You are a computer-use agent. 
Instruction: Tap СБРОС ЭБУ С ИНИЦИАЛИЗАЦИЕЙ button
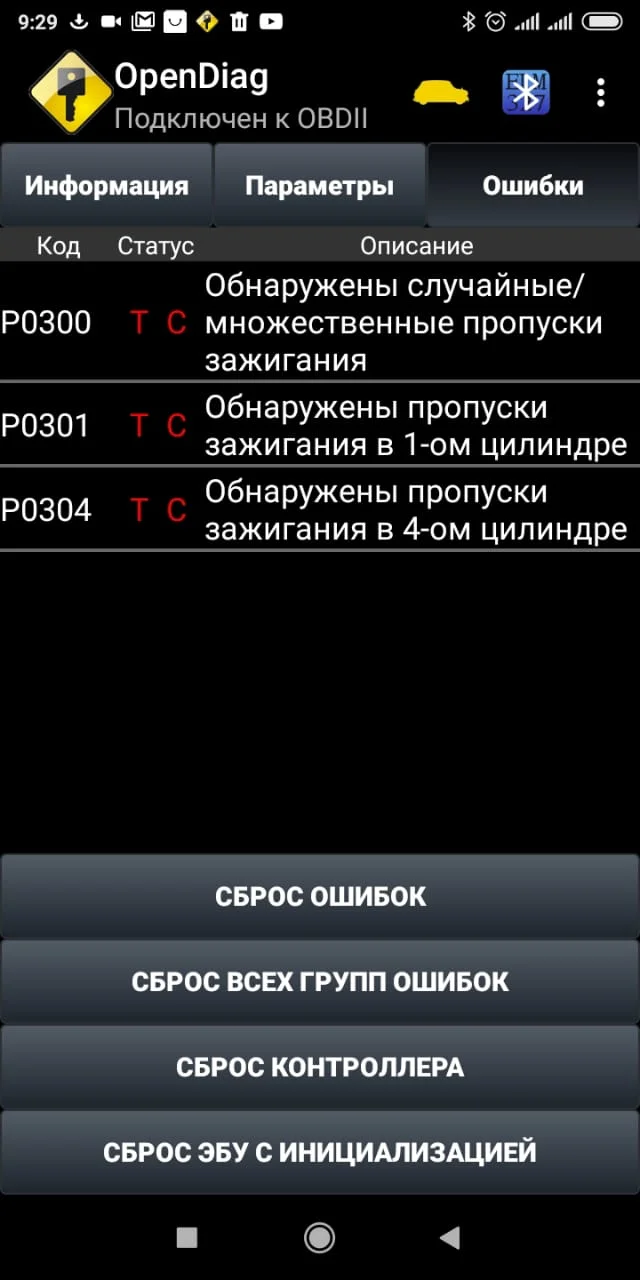[x=320, y=1152]
